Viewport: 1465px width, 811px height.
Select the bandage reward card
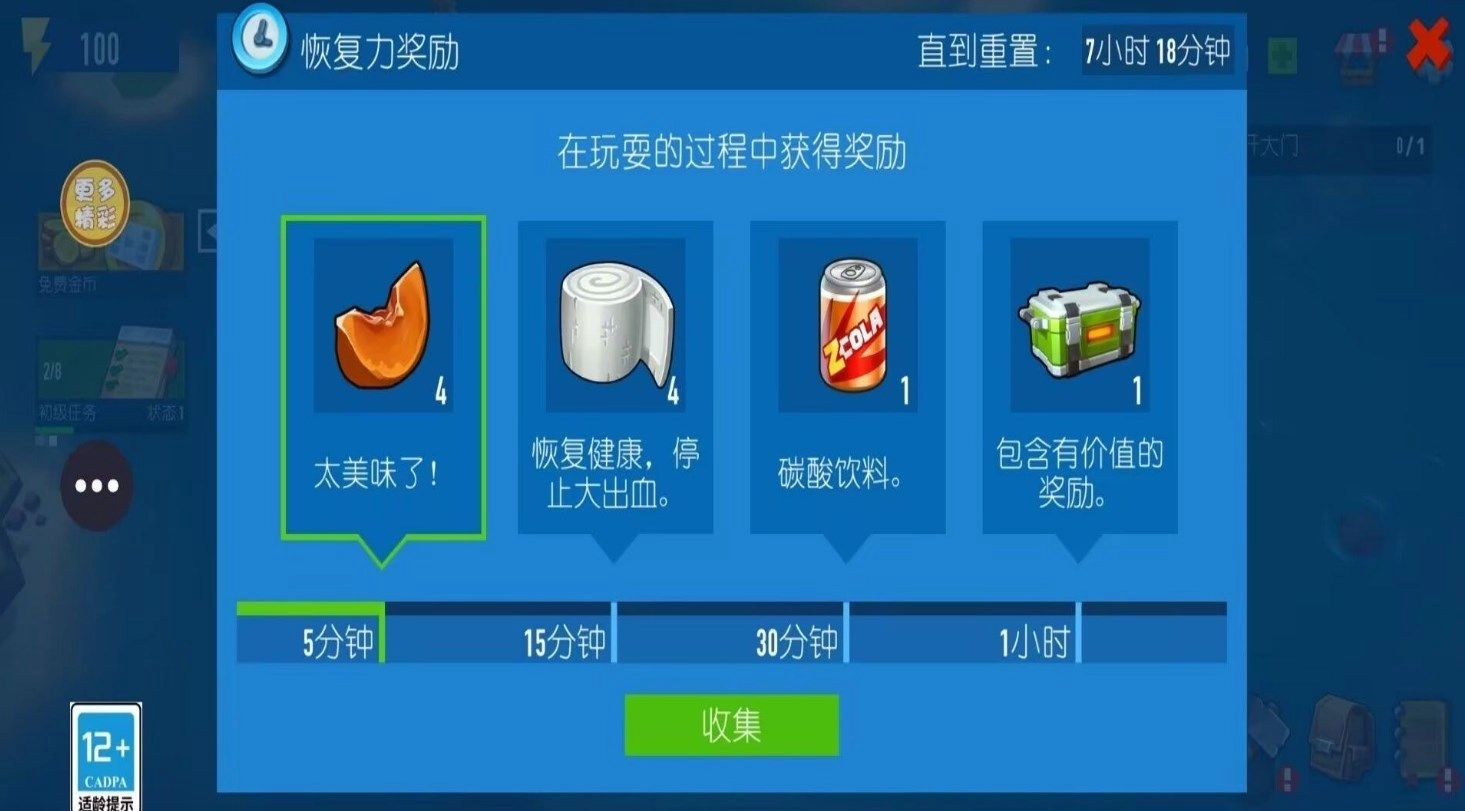[x=615, y=377]
